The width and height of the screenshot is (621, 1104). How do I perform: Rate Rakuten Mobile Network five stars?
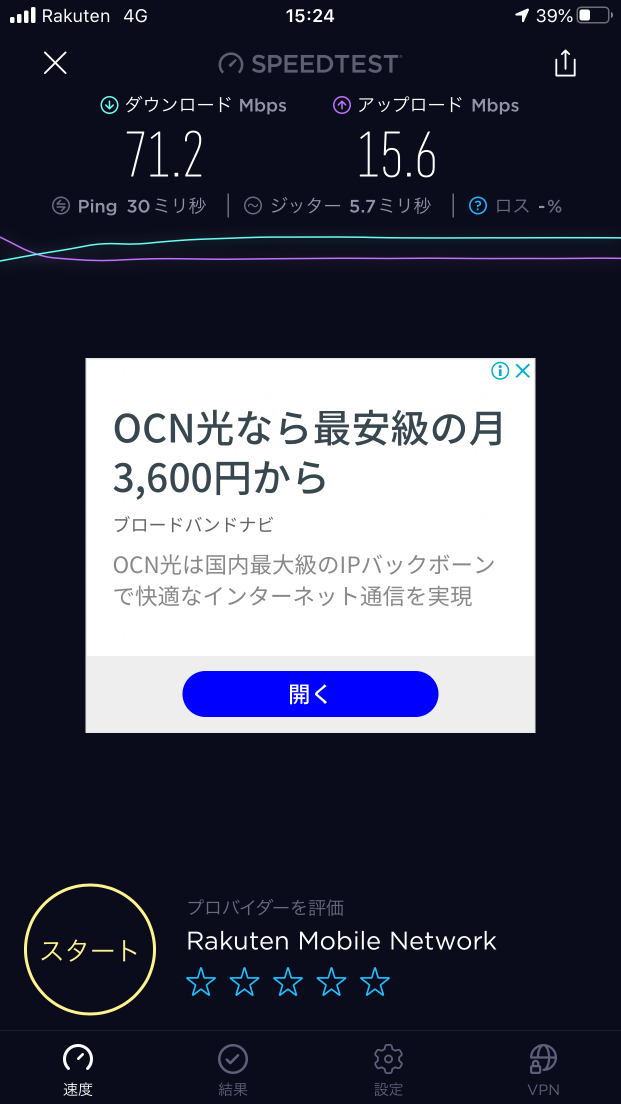[375, 983]
